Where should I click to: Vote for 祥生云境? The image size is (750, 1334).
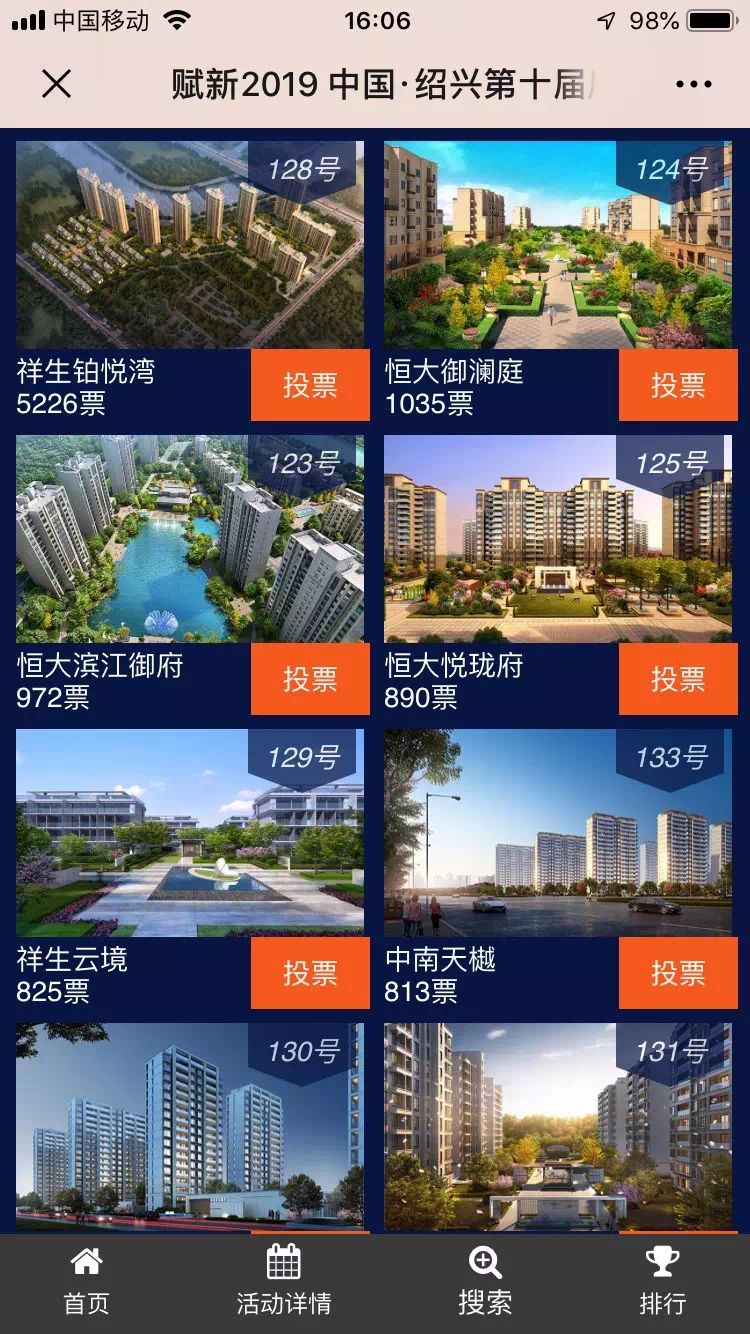(310, 973)
